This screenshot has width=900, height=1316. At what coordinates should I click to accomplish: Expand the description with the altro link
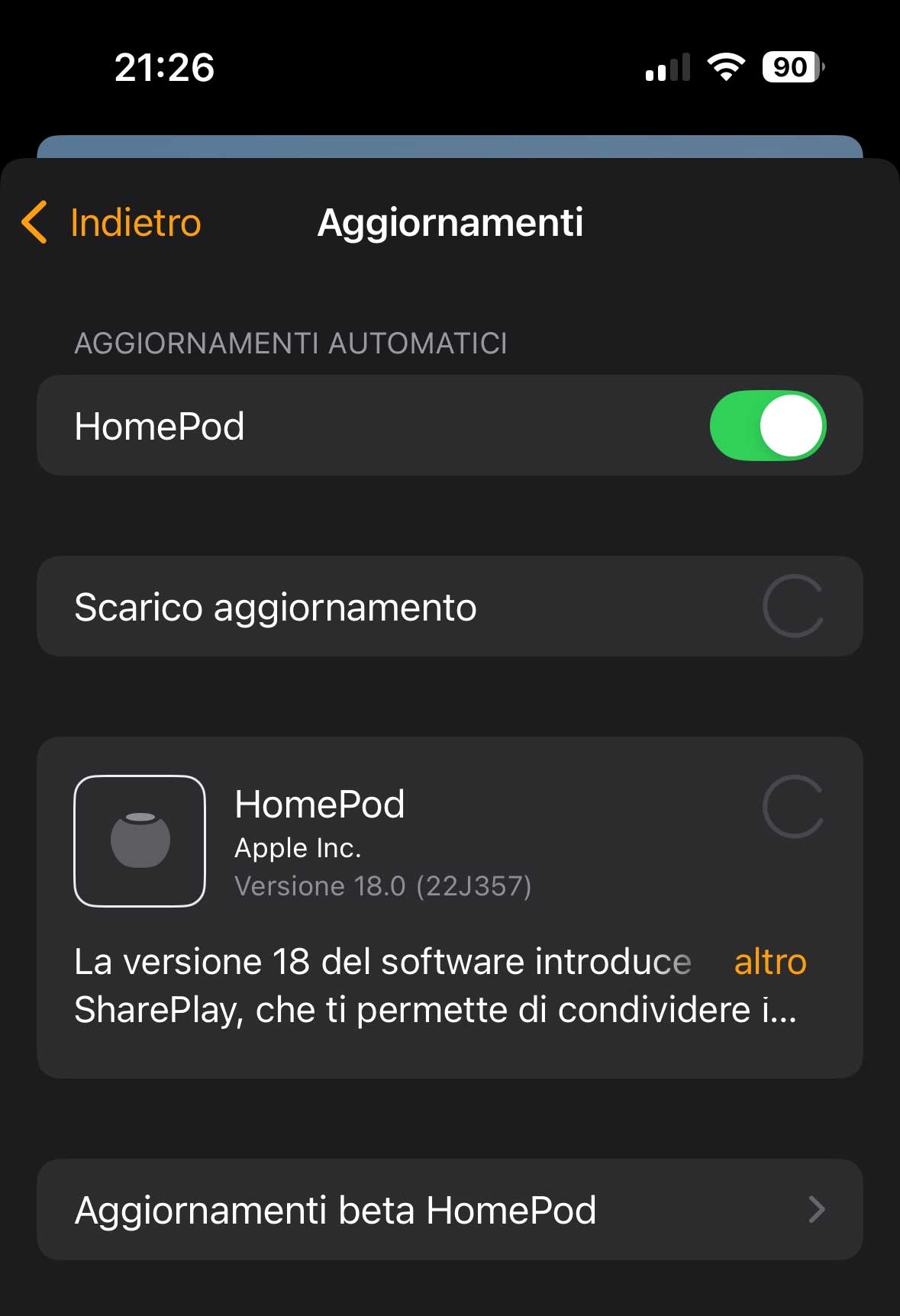coord(769,962)
